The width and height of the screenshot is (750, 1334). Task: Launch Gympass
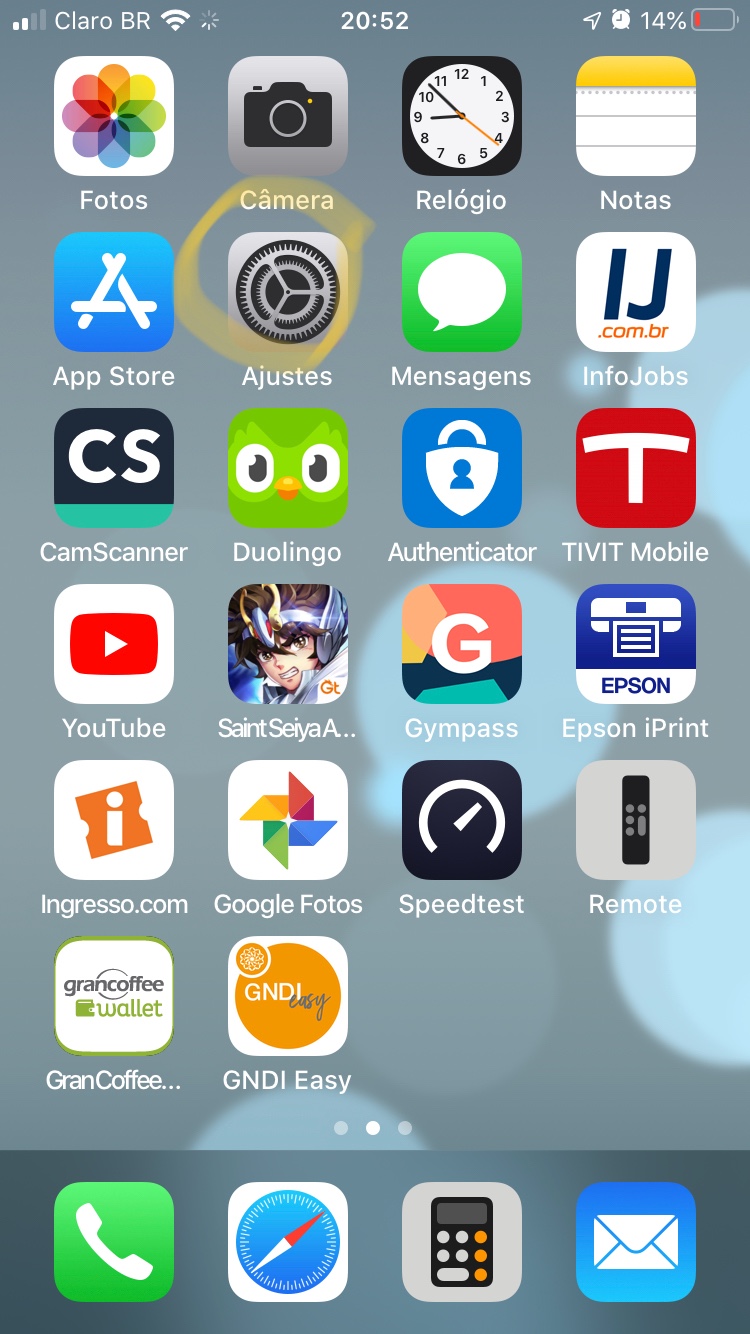pos(462,644)
